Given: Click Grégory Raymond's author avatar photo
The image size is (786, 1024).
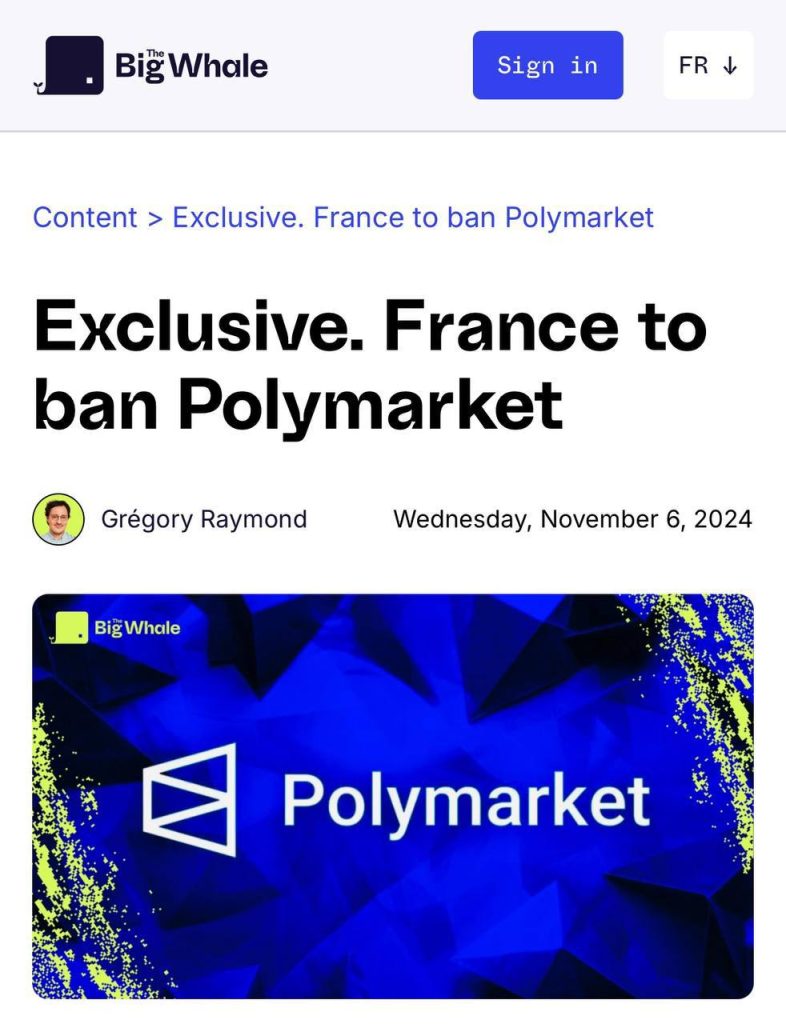Looking at the screenshot, I should click(58, 520).
